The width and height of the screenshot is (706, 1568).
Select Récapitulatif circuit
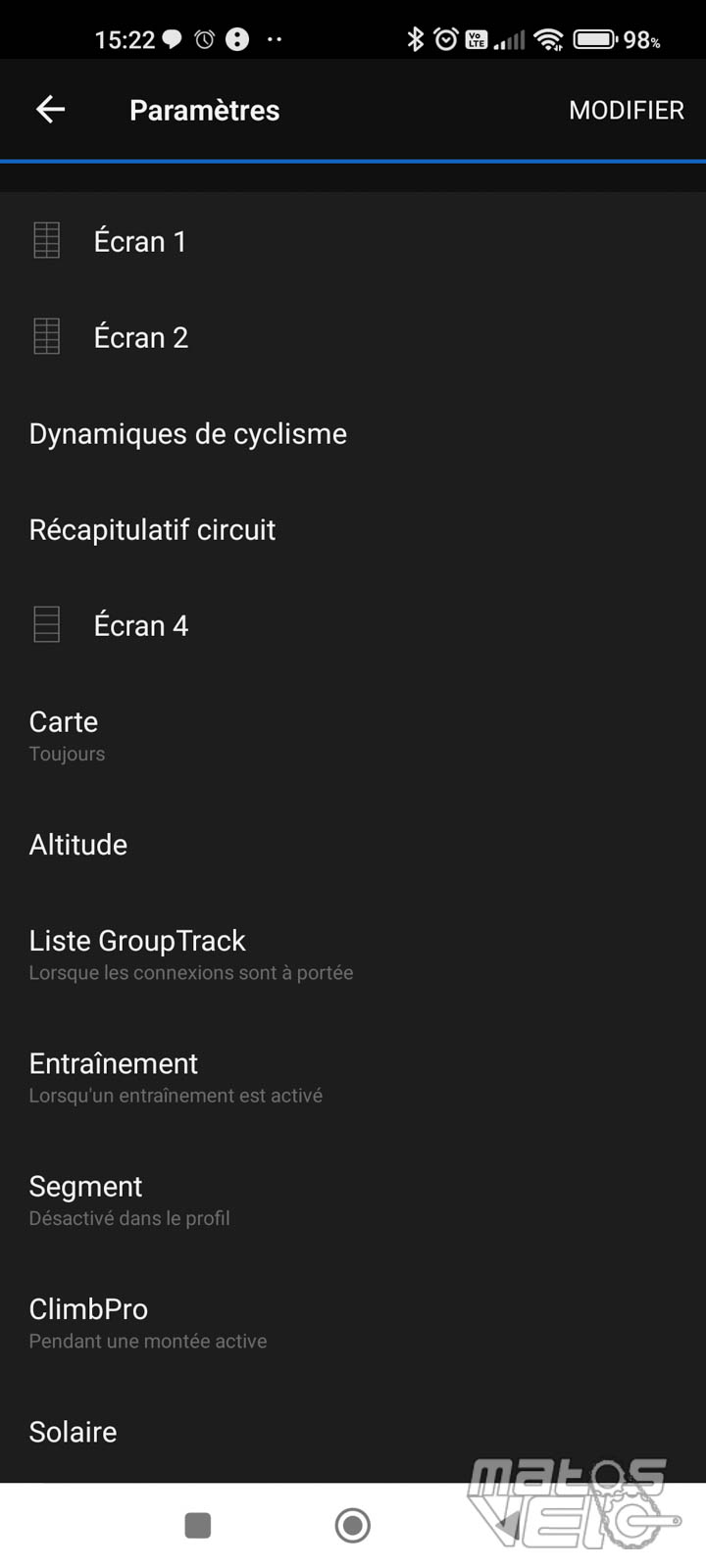tap(353, 529)
